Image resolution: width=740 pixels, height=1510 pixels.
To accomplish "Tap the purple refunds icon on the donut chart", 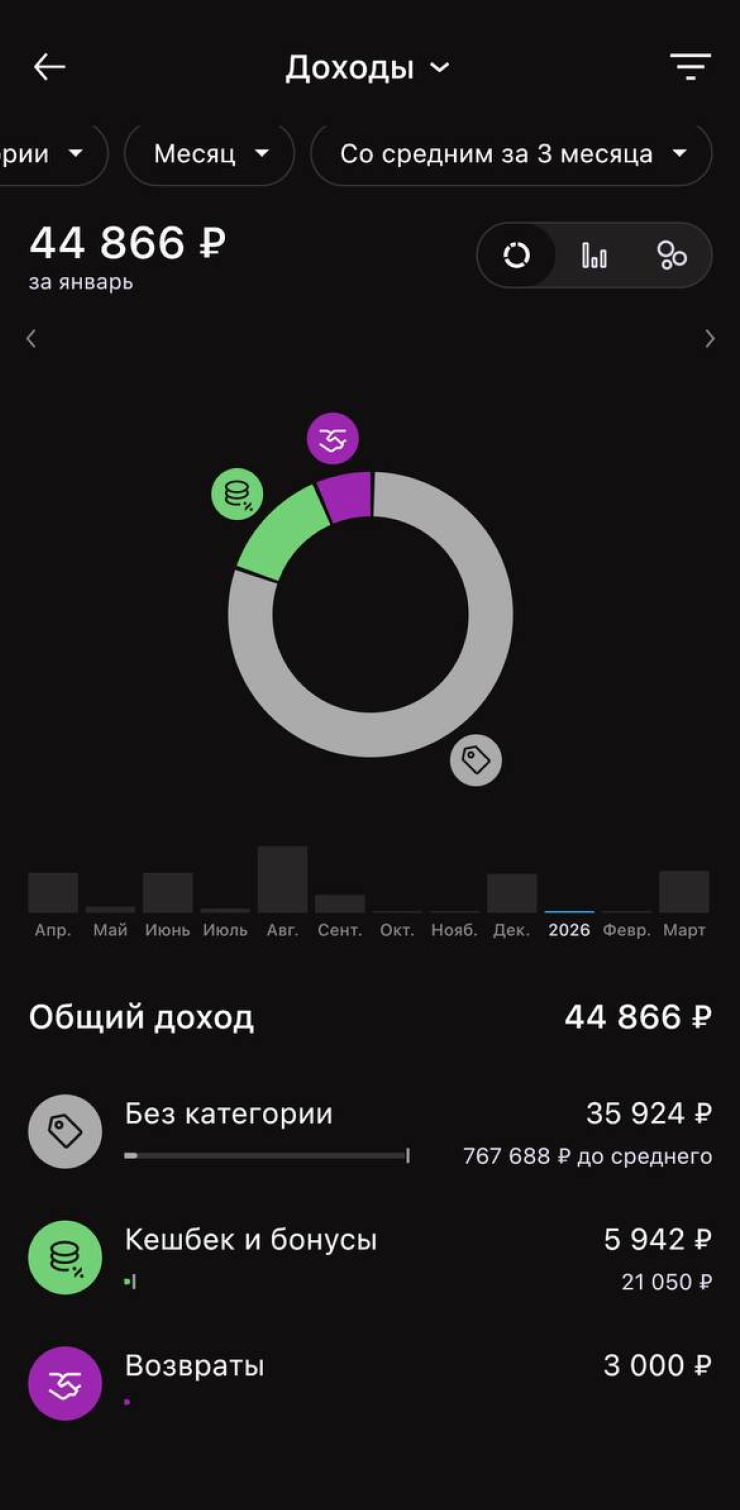I will point(332,439).
